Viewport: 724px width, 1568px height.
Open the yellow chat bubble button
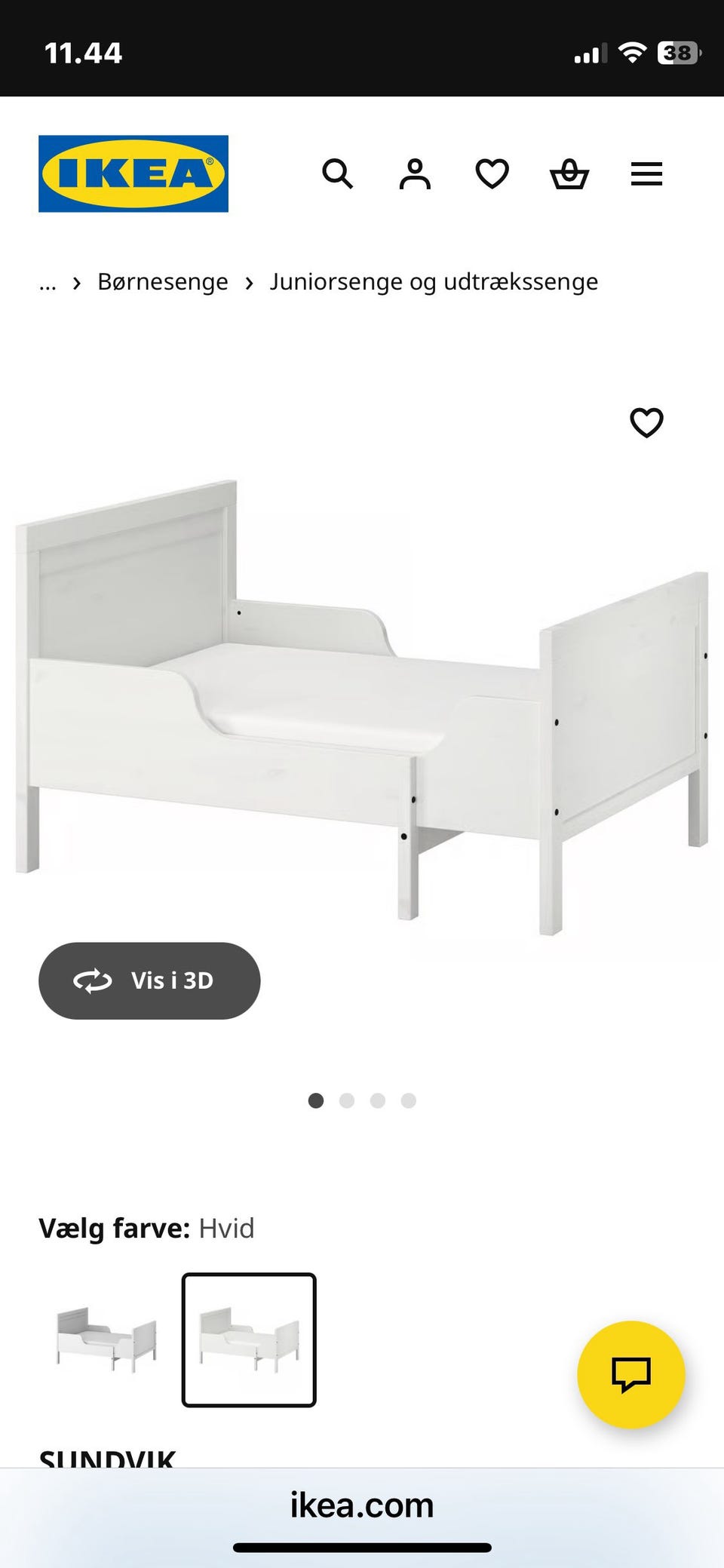pos(630,1374)
